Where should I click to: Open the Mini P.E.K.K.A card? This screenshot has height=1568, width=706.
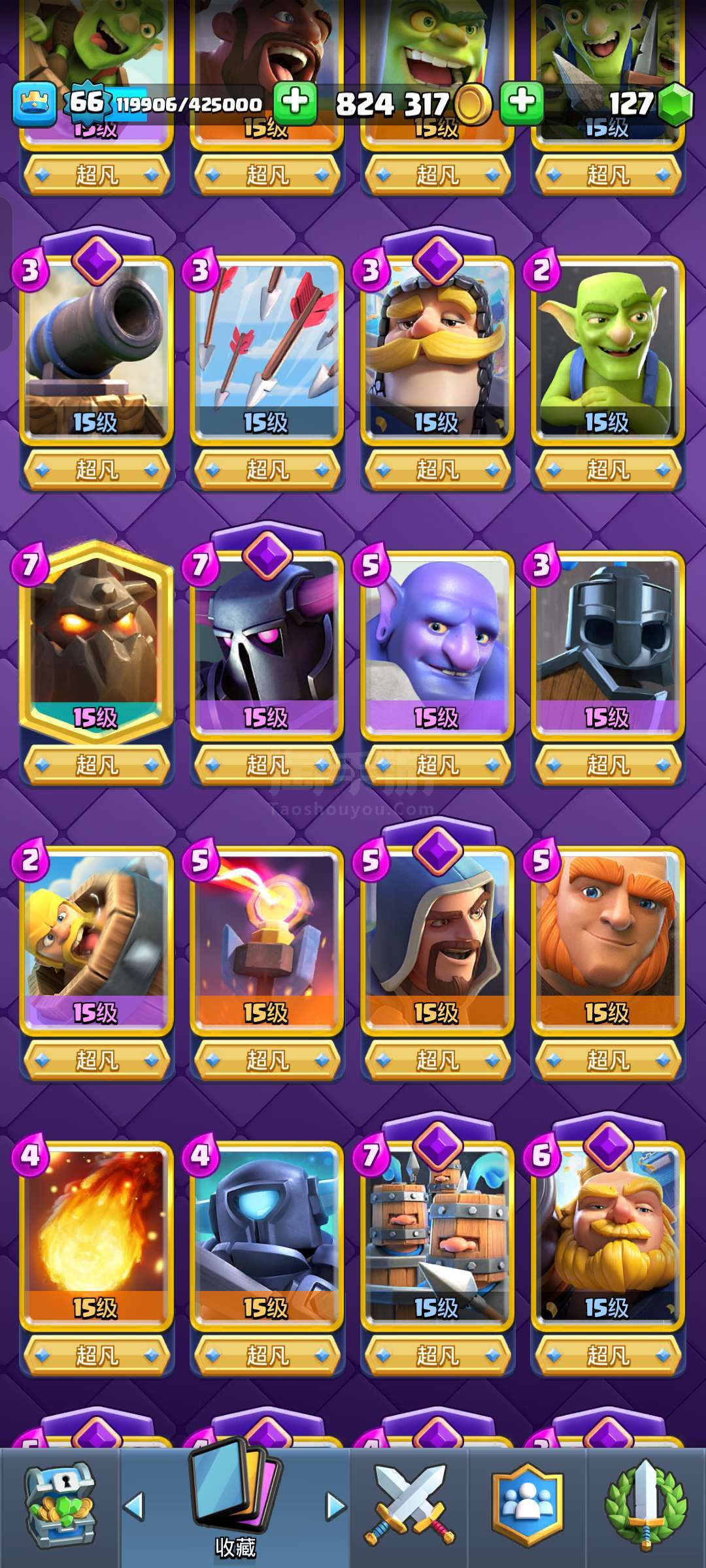click(x=267, y=1236)
